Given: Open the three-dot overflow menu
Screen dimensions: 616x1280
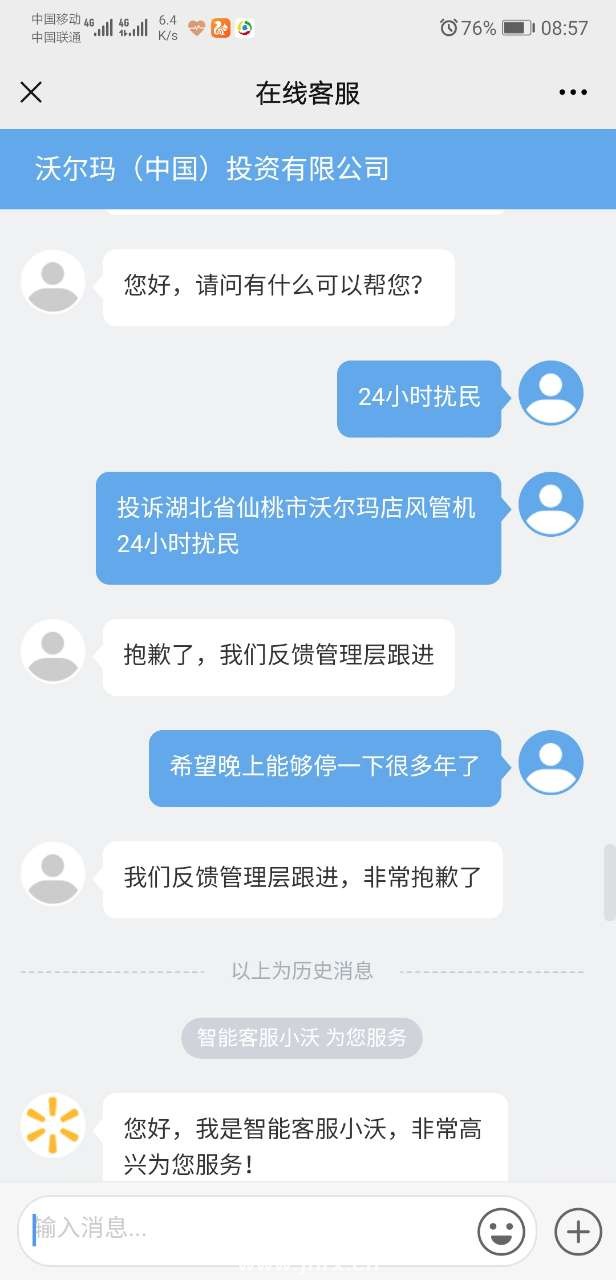Looking at the screenshot, I should point(573,93).
